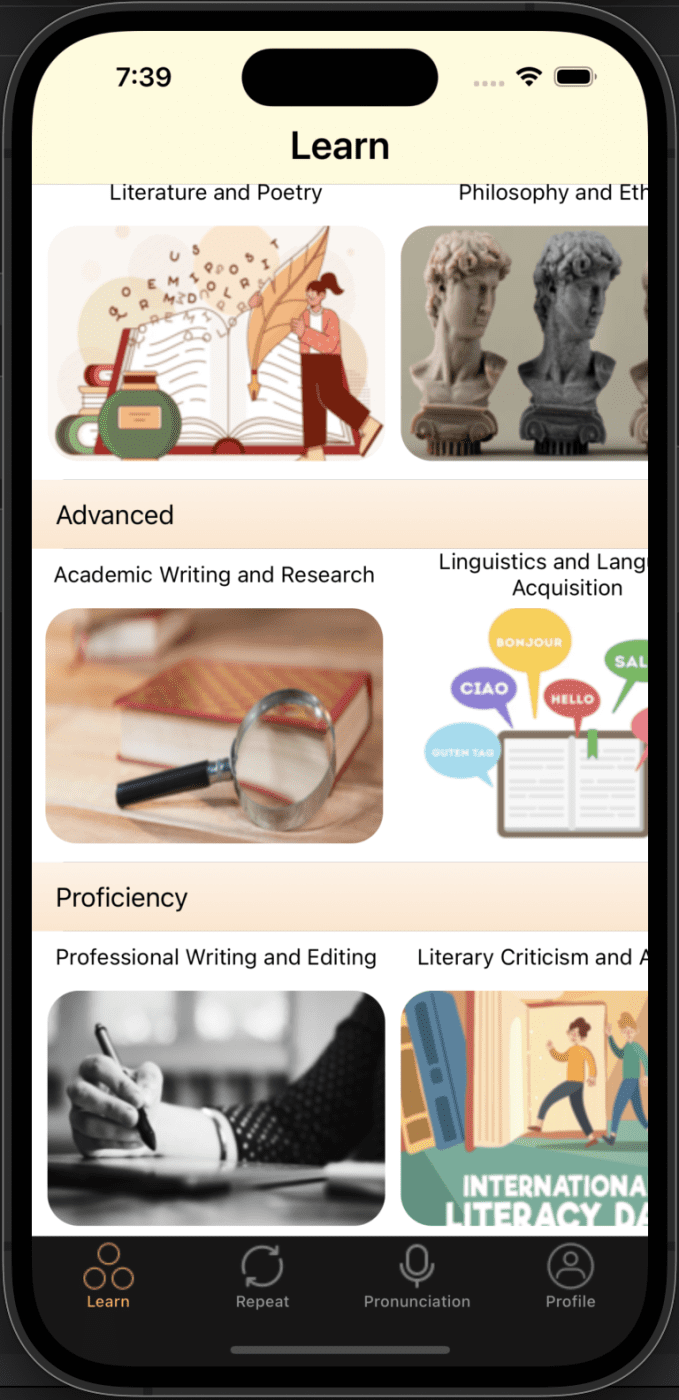Go to the Learn tab
The height and width of the screenshot is (1400, 679).
108,1276
